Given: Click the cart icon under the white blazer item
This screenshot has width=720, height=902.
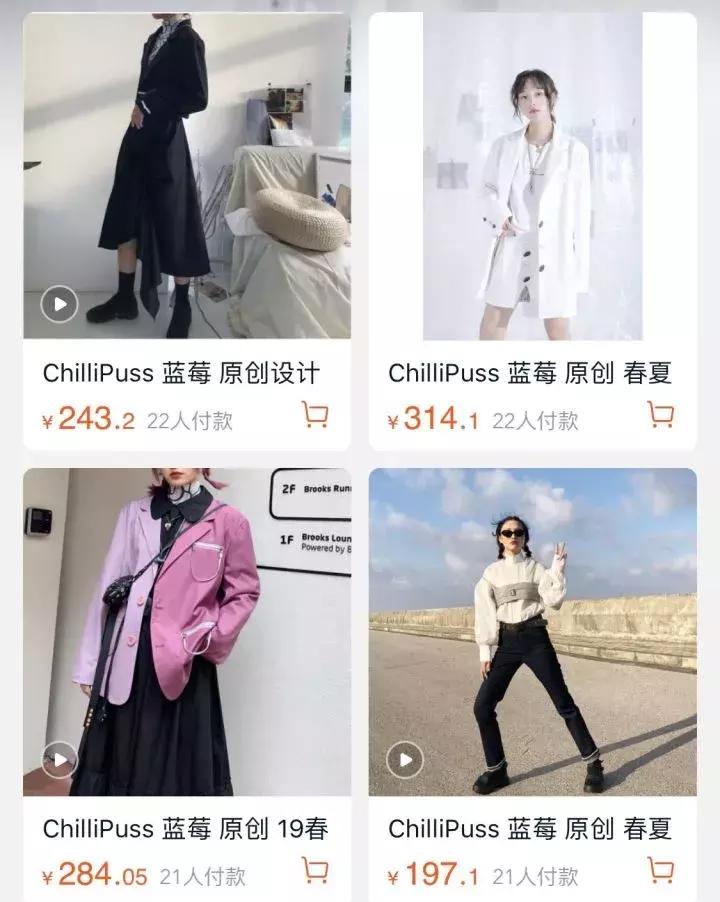Looking at the screenshot, I should point(662,413).
